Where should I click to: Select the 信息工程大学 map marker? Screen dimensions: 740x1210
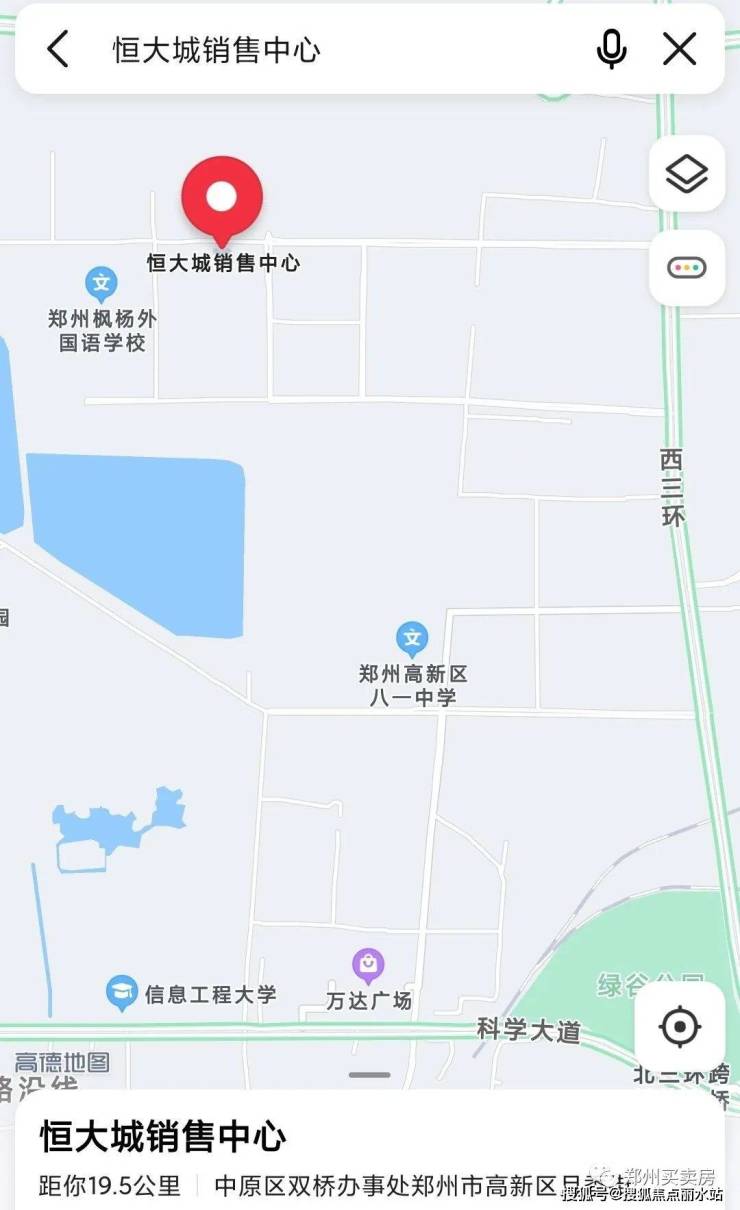(122, 994)
